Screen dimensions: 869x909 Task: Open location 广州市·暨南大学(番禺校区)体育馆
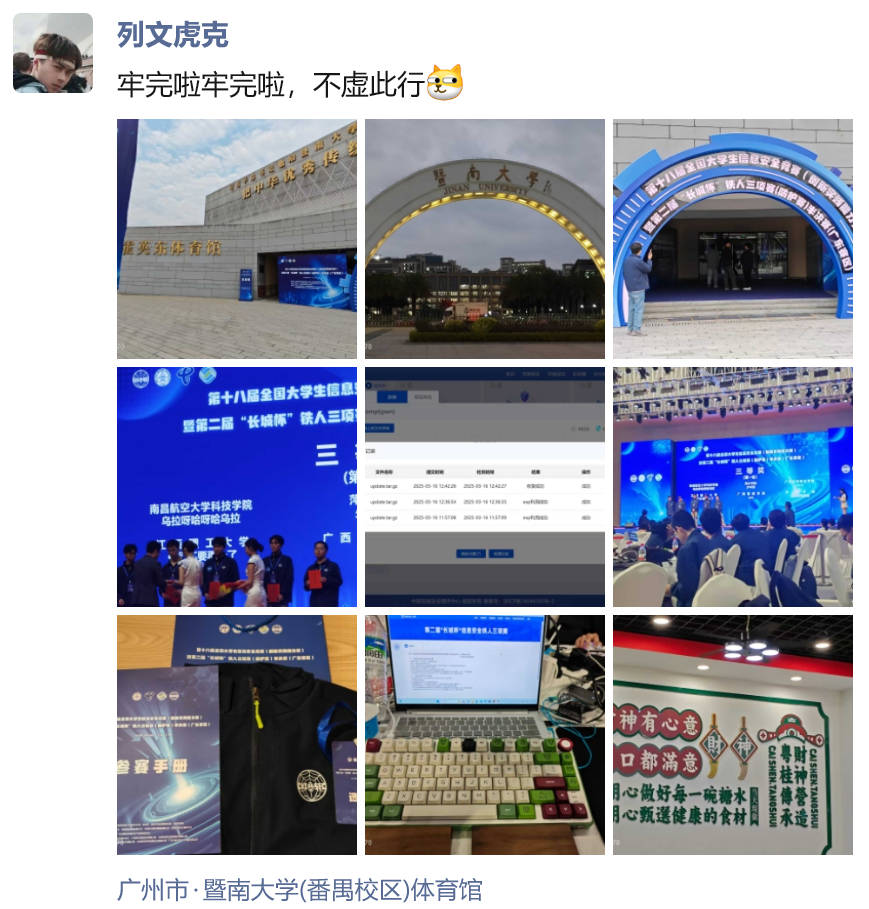click(299, 889)
